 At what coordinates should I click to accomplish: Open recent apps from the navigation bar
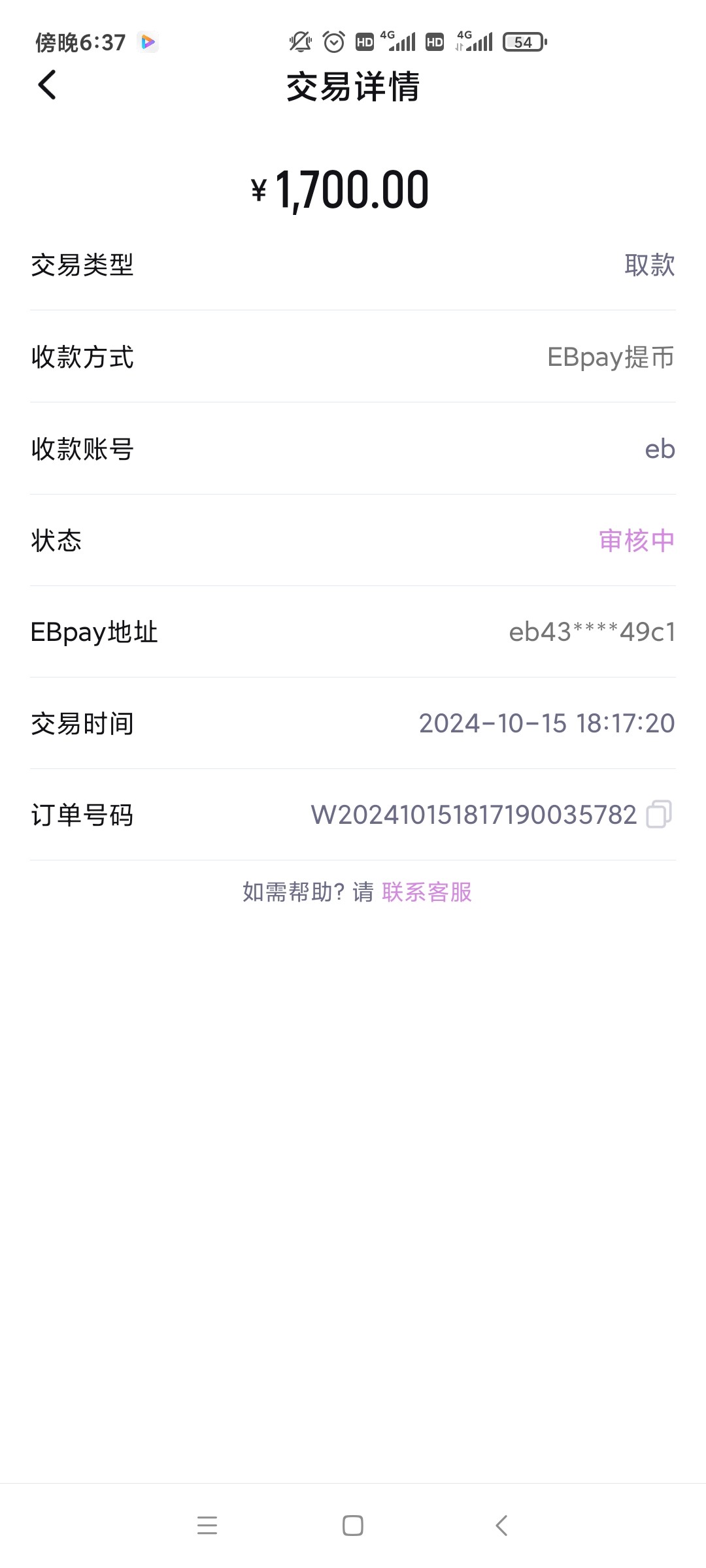207,1526
